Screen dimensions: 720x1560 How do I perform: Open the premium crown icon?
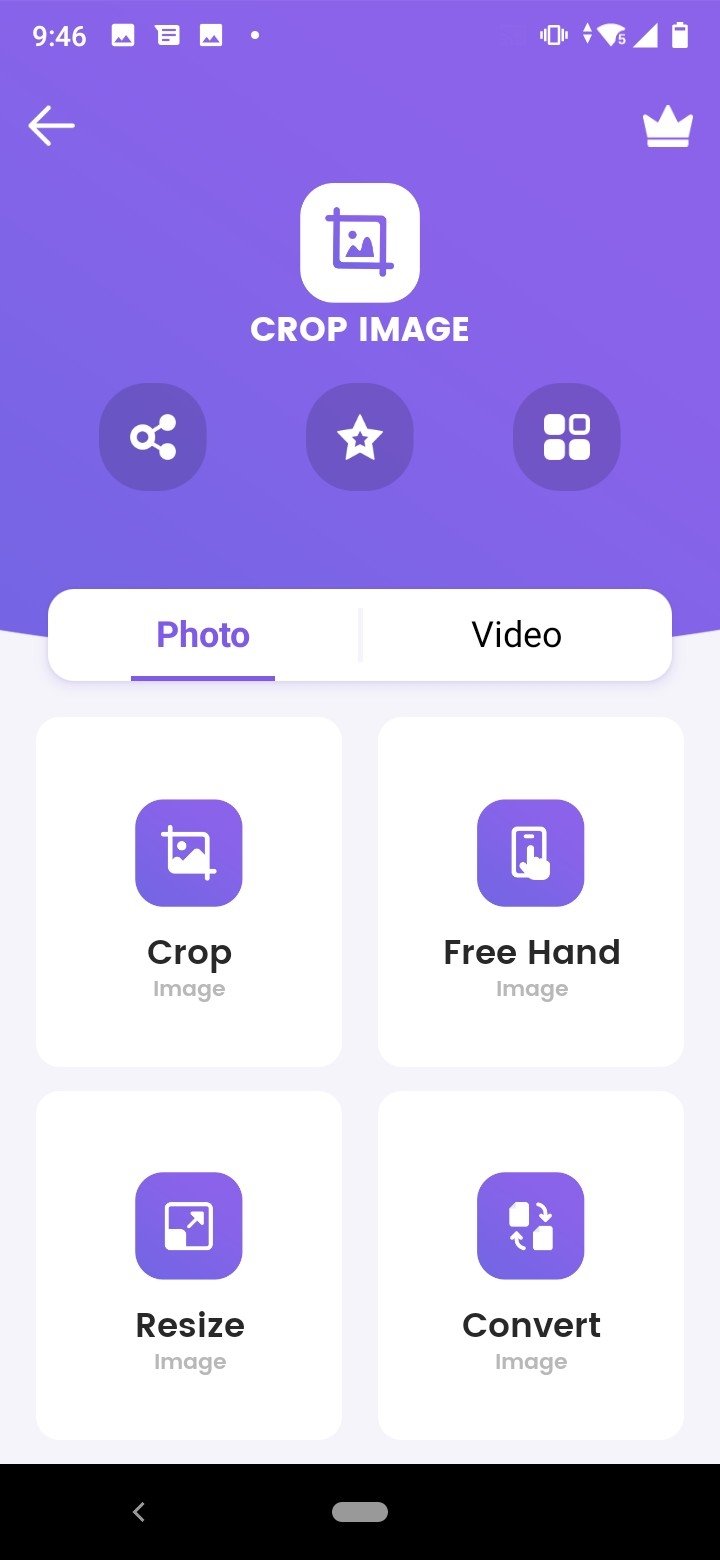coord(667,127)
